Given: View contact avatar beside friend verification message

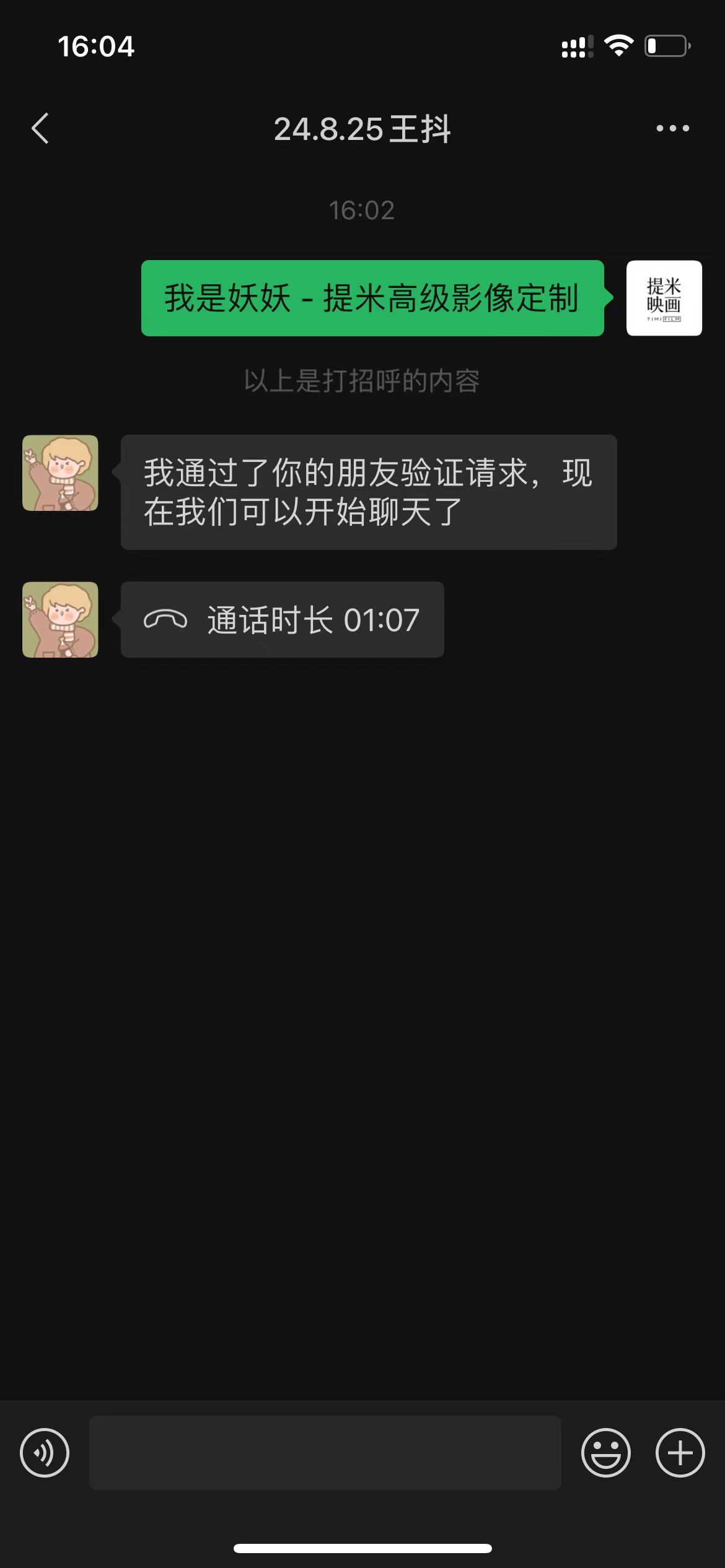Looking at the screenshot, I should click(x=60, y=473).
